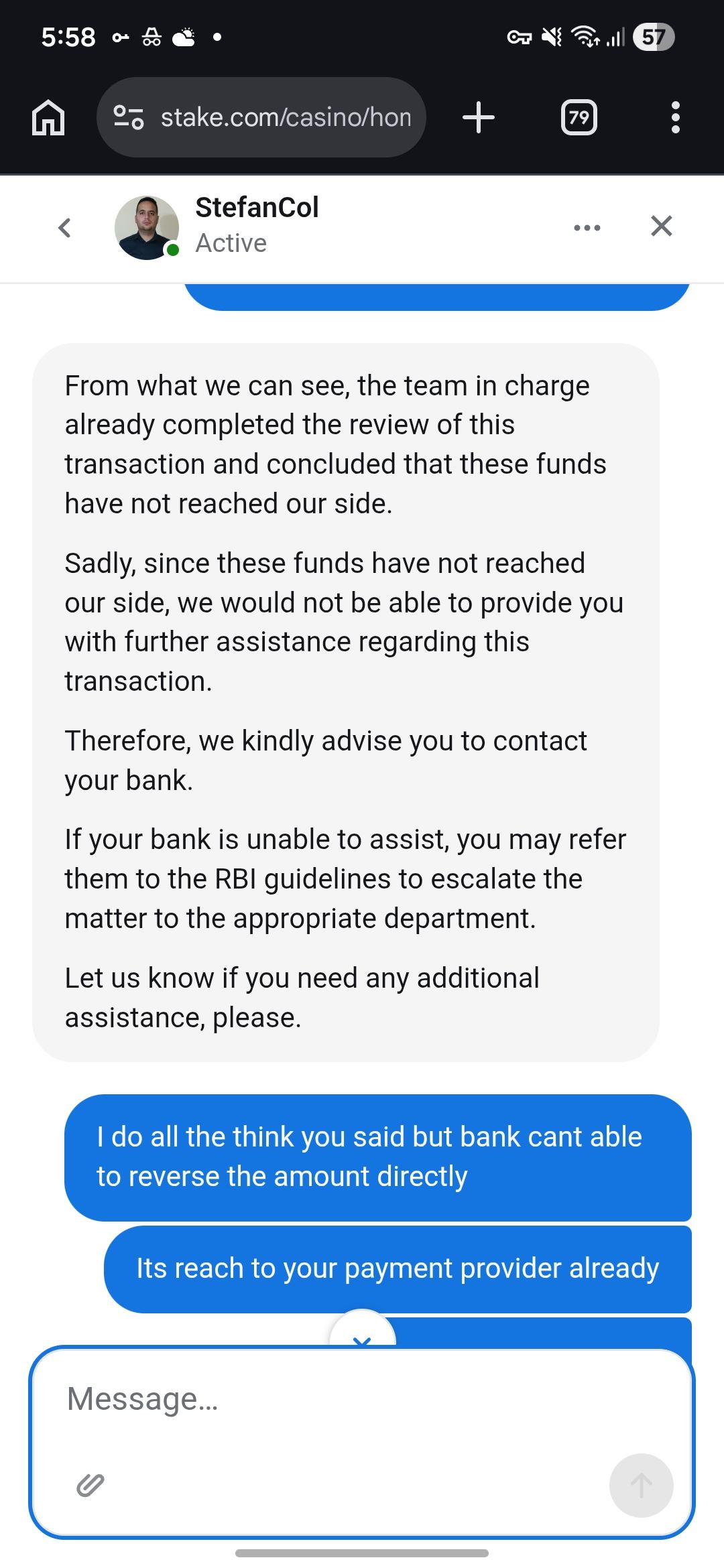
Task: Open the browser's three-dot menu
Action: [x=675, y=118]
